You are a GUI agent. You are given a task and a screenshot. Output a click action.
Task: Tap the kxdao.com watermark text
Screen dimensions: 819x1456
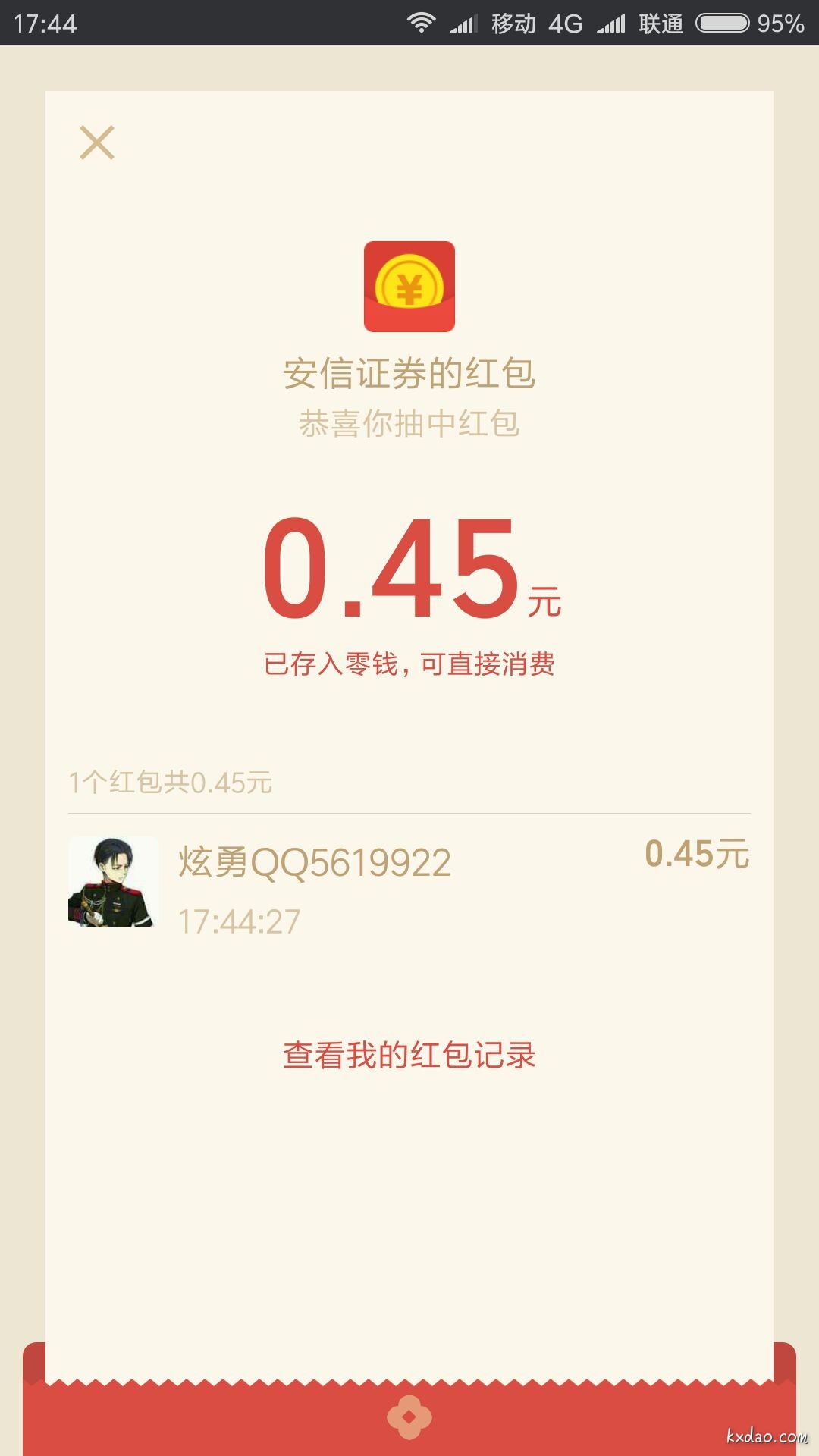[768, 1436]
